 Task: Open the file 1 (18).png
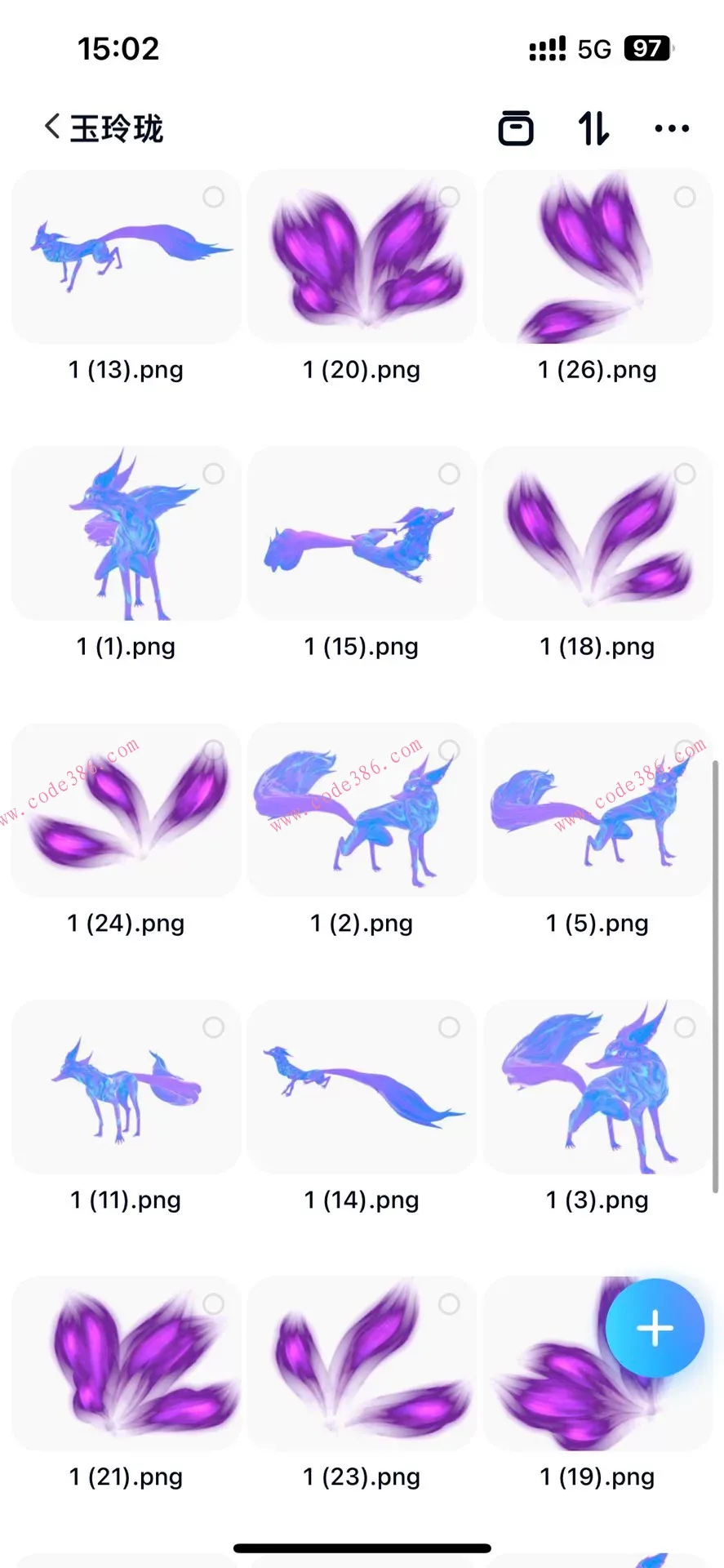(x=597, y=533)
